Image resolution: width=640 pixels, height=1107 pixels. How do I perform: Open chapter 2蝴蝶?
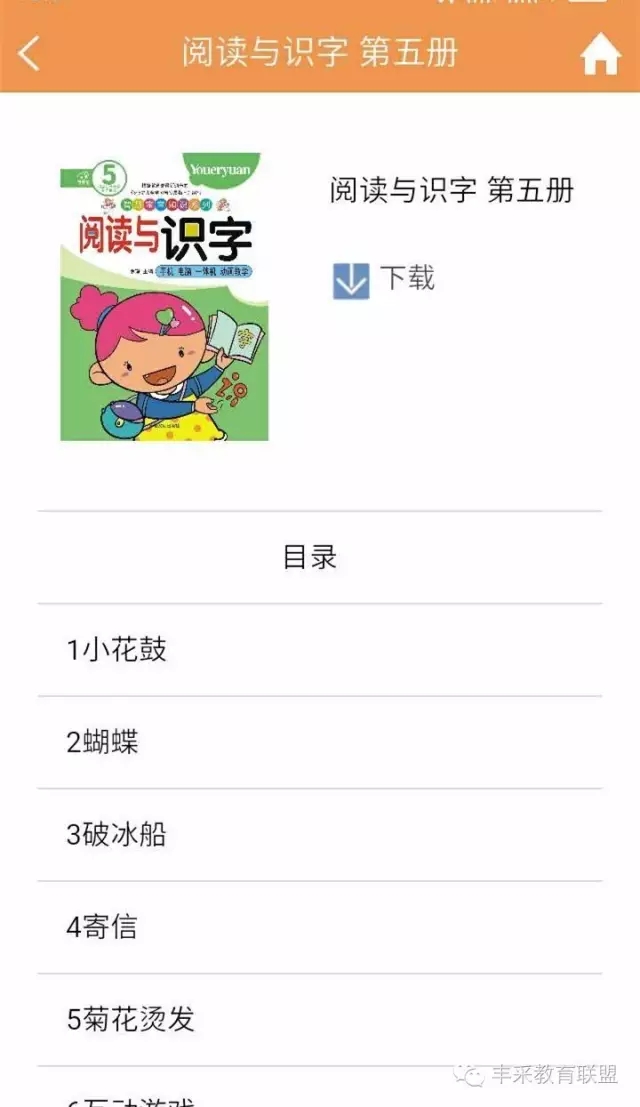[320, 743]
